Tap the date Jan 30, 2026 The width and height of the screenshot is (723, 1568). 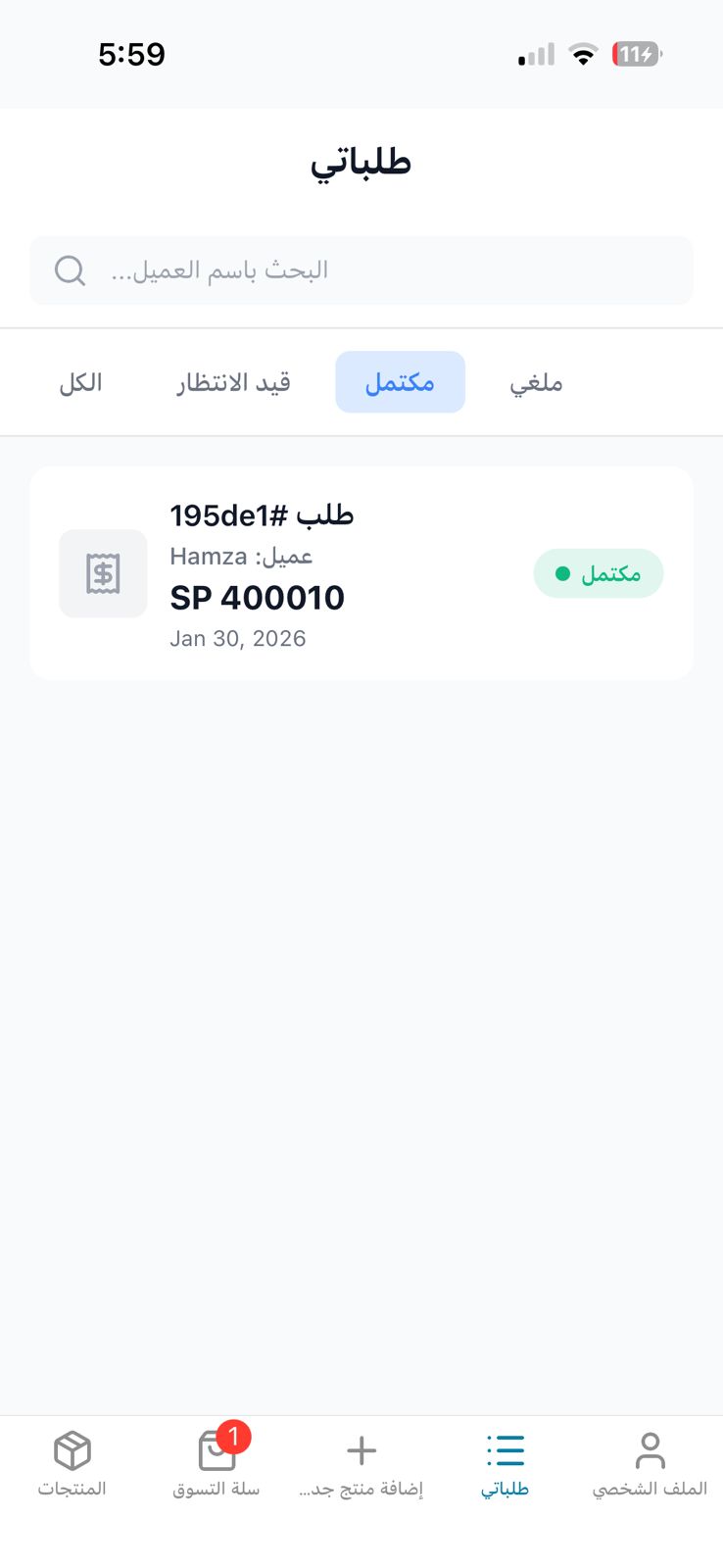click(238, 638)
